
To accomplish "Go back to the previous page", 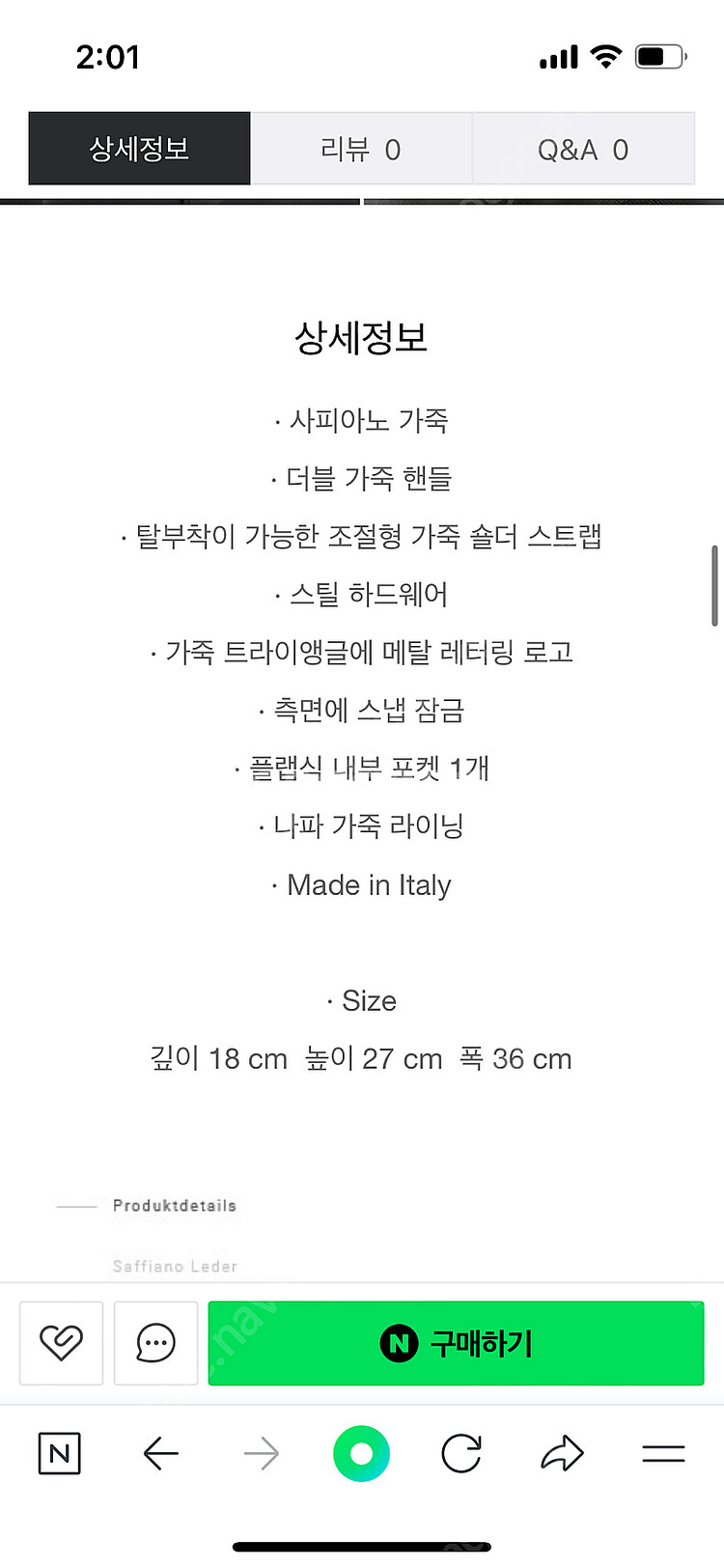I will [x=160, y=1453].
